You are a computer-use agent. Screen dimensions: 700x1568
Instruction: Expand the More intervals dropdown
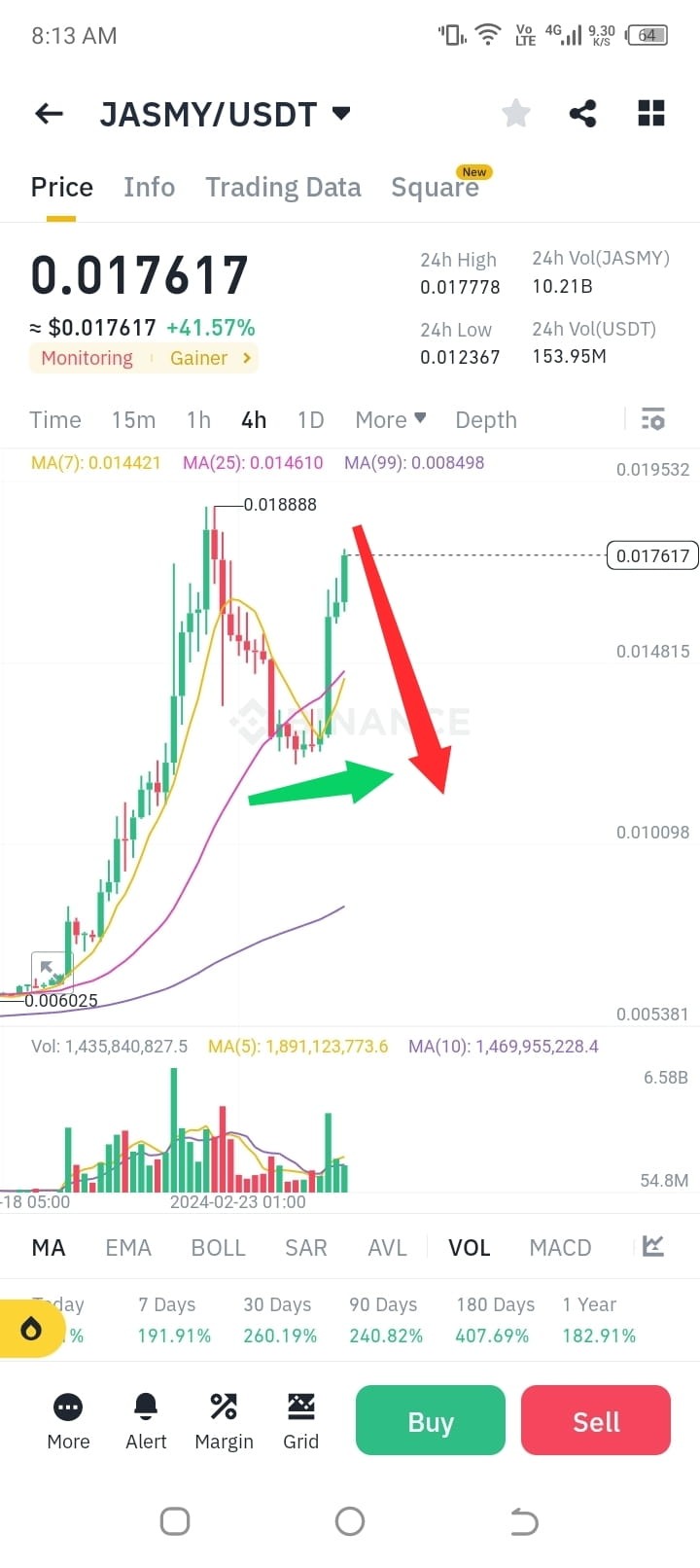pos(390,420)
